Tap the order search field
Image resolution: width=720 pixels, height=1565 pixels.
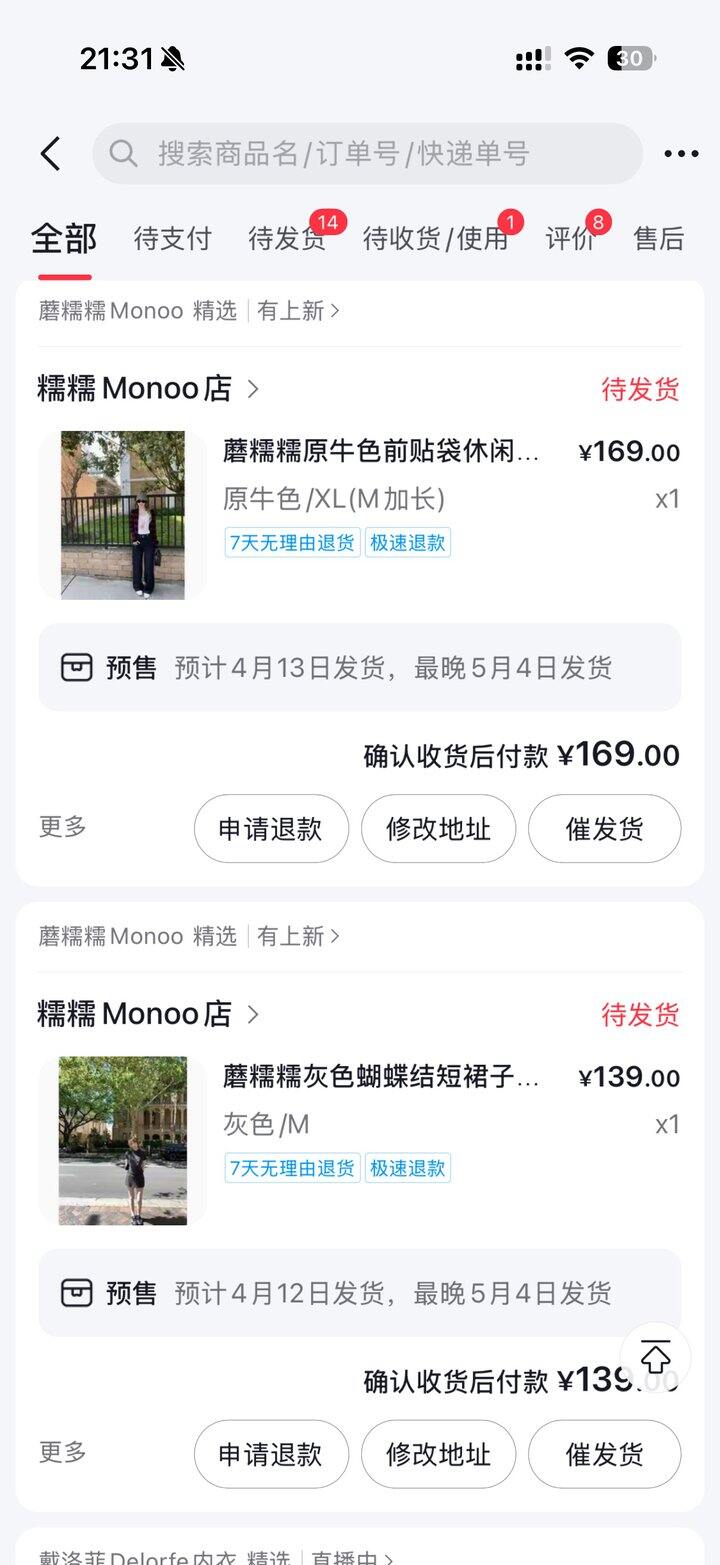(368, 154)
